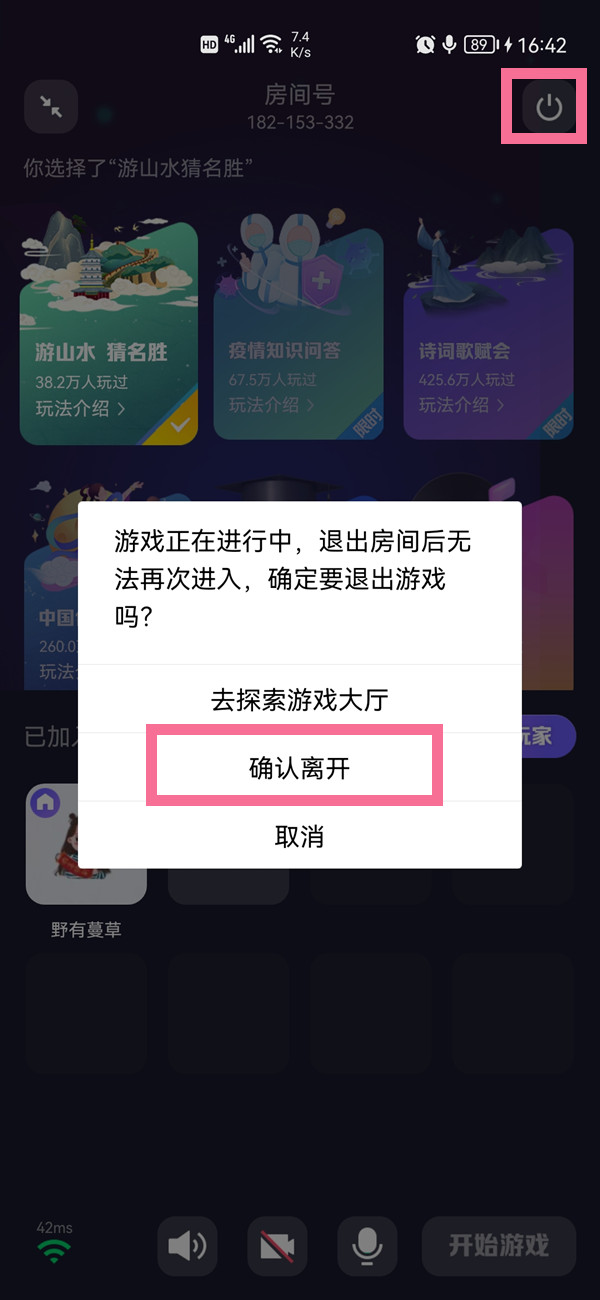600x1300 pixels.
Task: Choose 去探索游戏大厅 option
Action: [299, 699]
